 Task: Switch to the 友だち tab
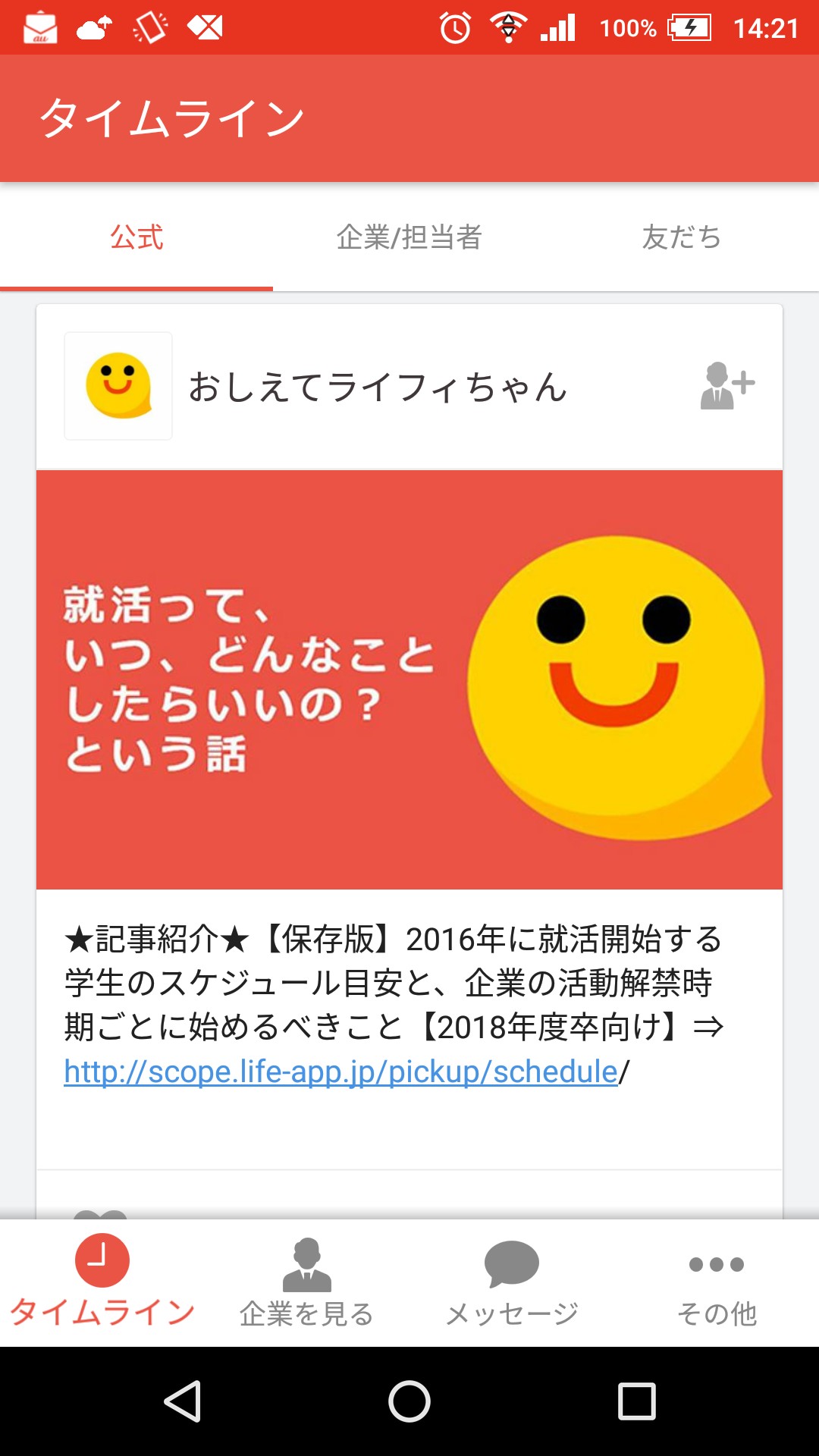pyautogui.click(x=682, y=237)
